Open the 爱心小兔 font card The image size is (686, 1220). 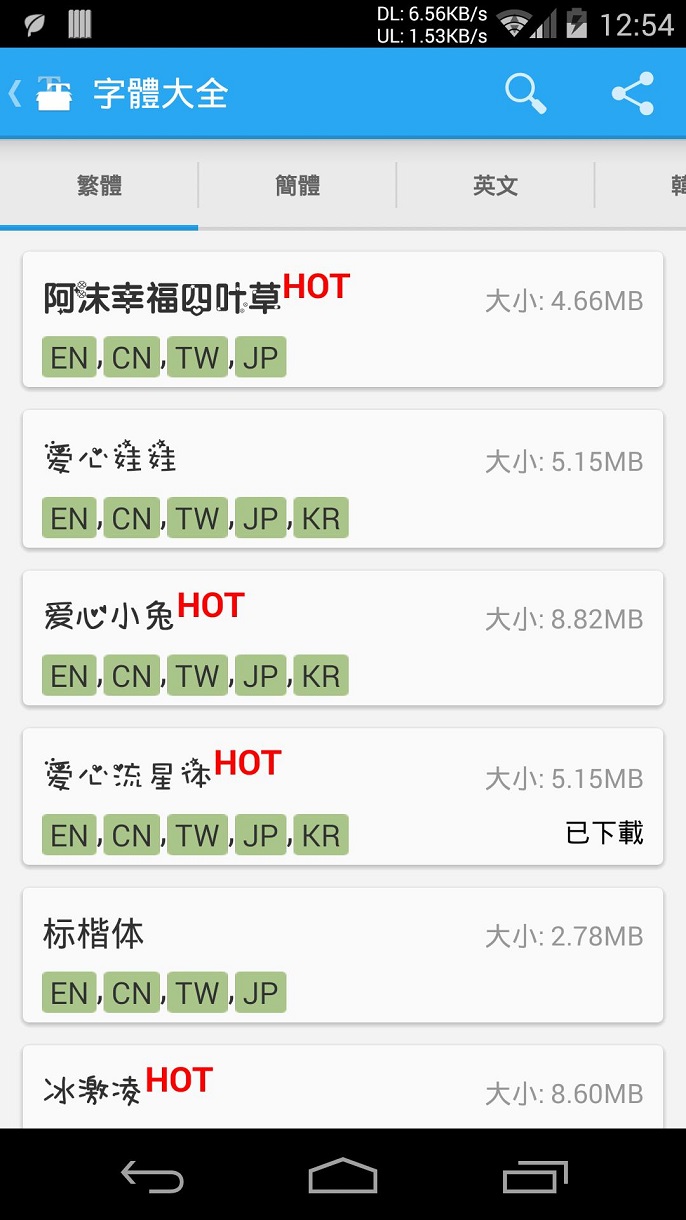coord(342,638)
